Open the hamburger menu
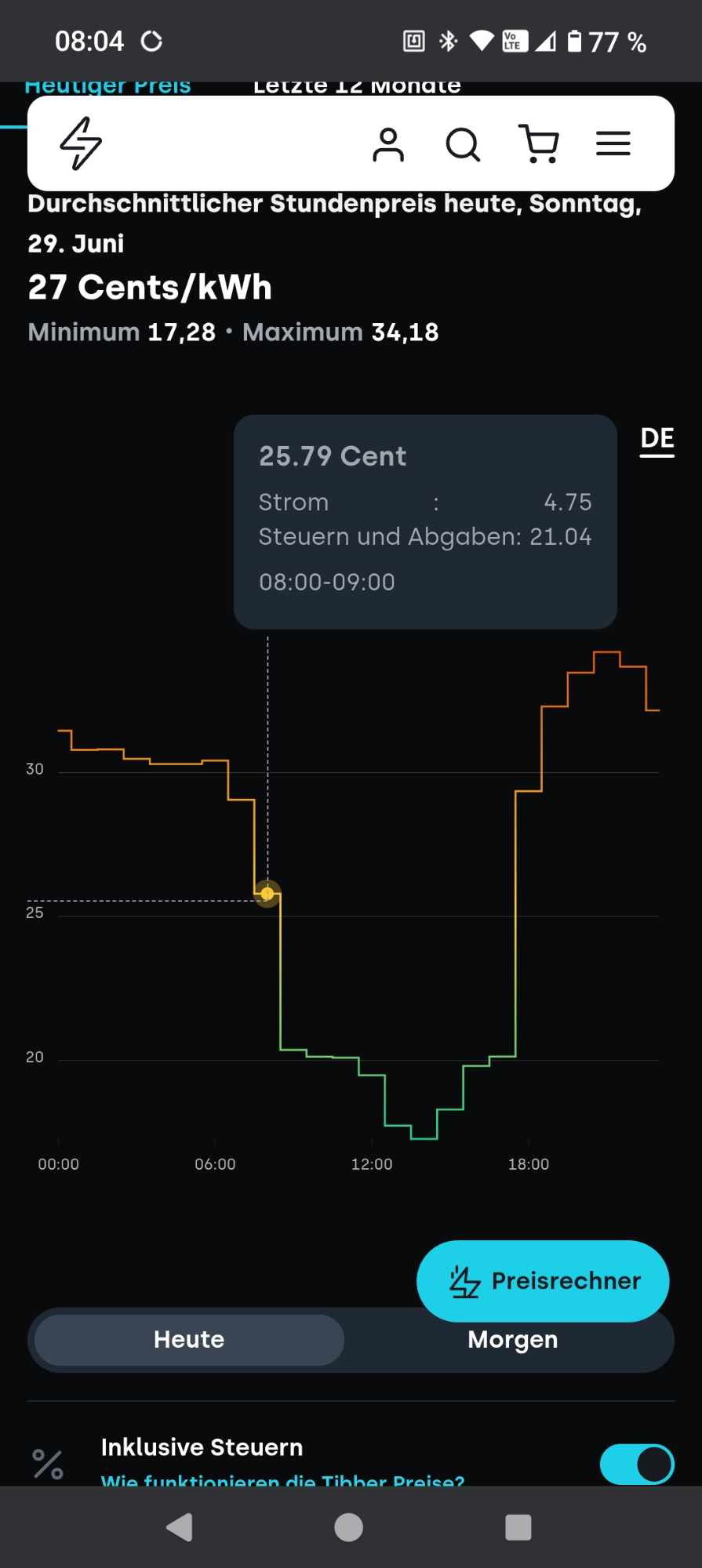This screenshot has height=1568, width=702. [x=613, y=143]
